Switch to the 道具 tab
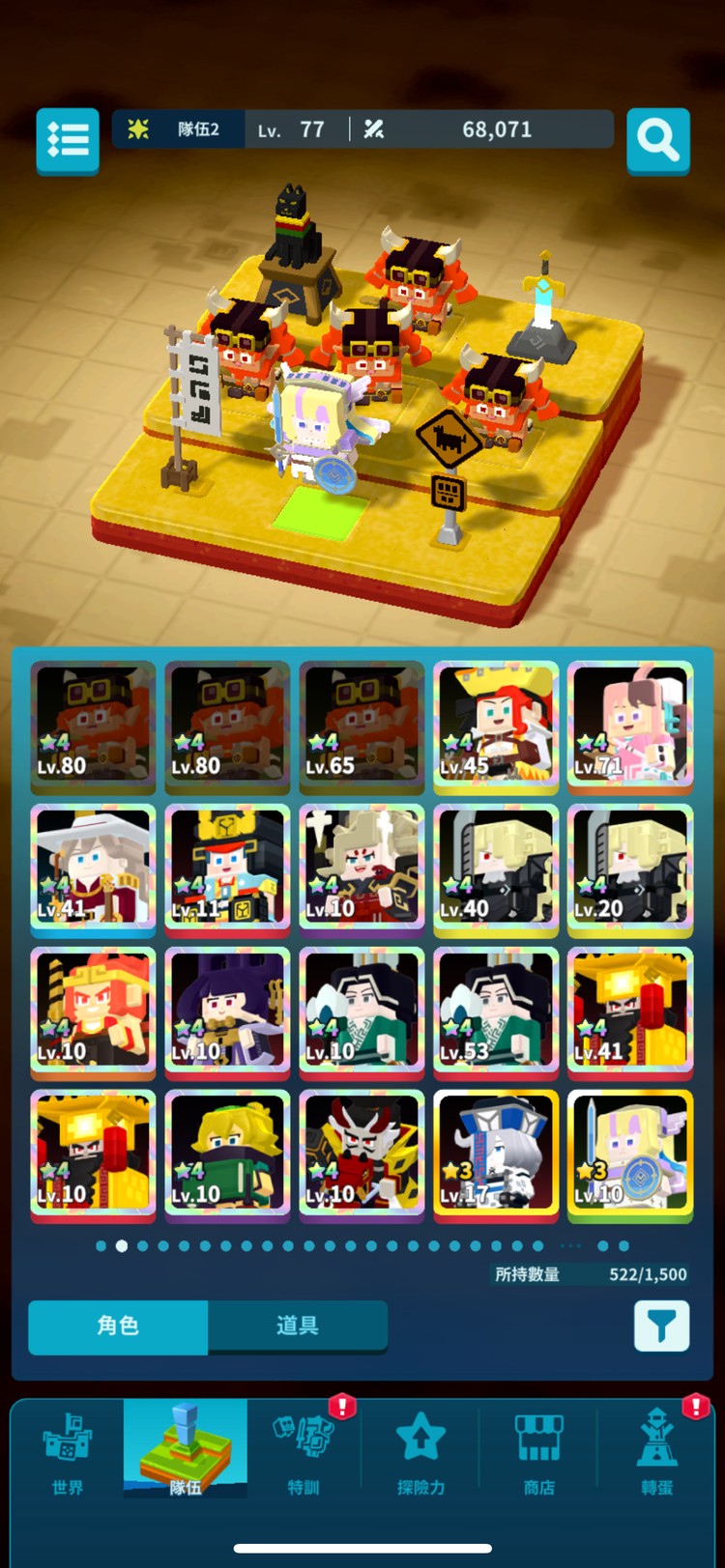The image size is (725, 1568). (297, 1326)
